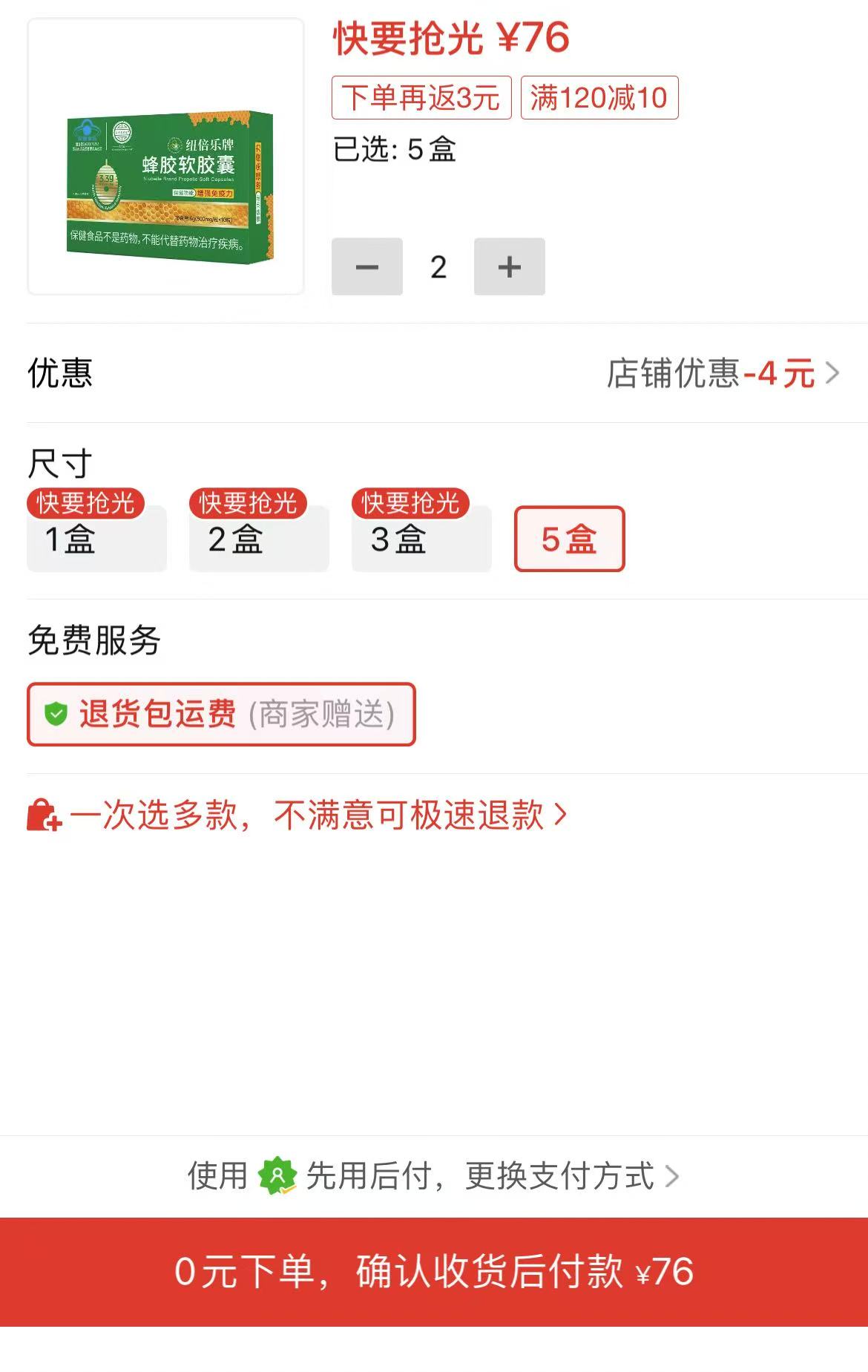
Task: Select the 1盒 size option
Action: (96, 539)
